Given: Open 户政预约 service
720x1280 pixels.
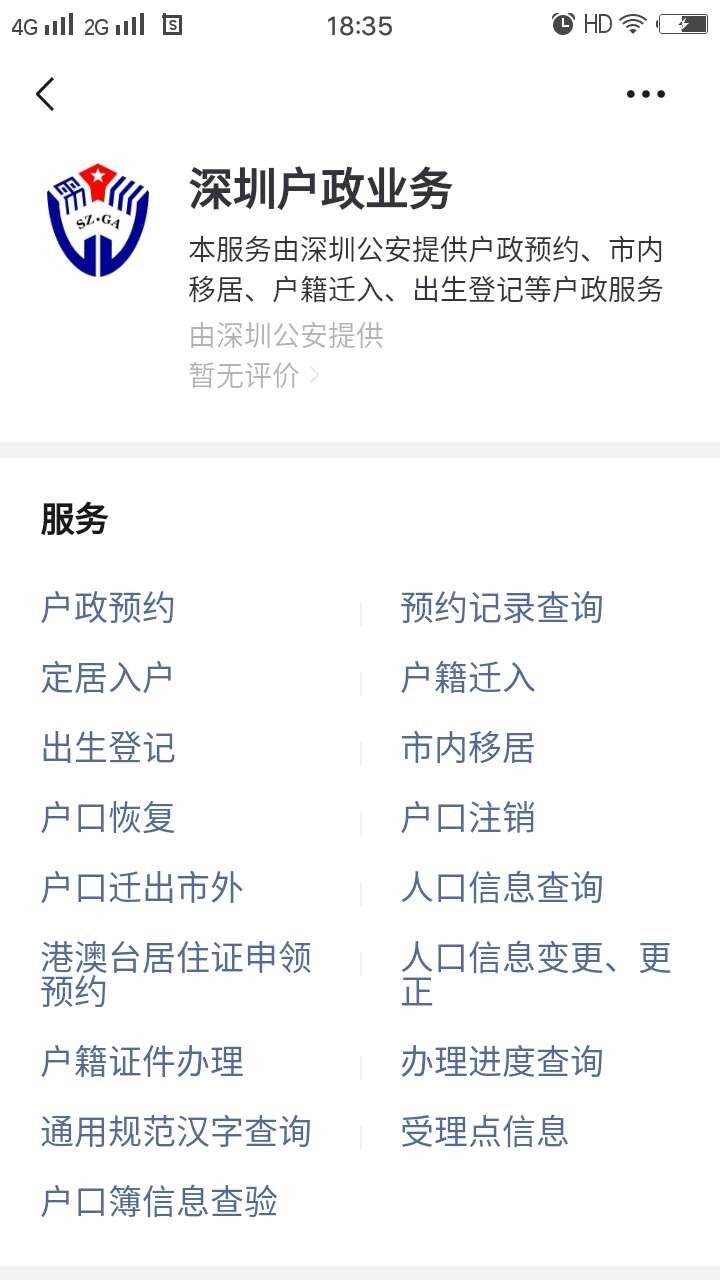Looking at the screenshot, I should 108,608.
